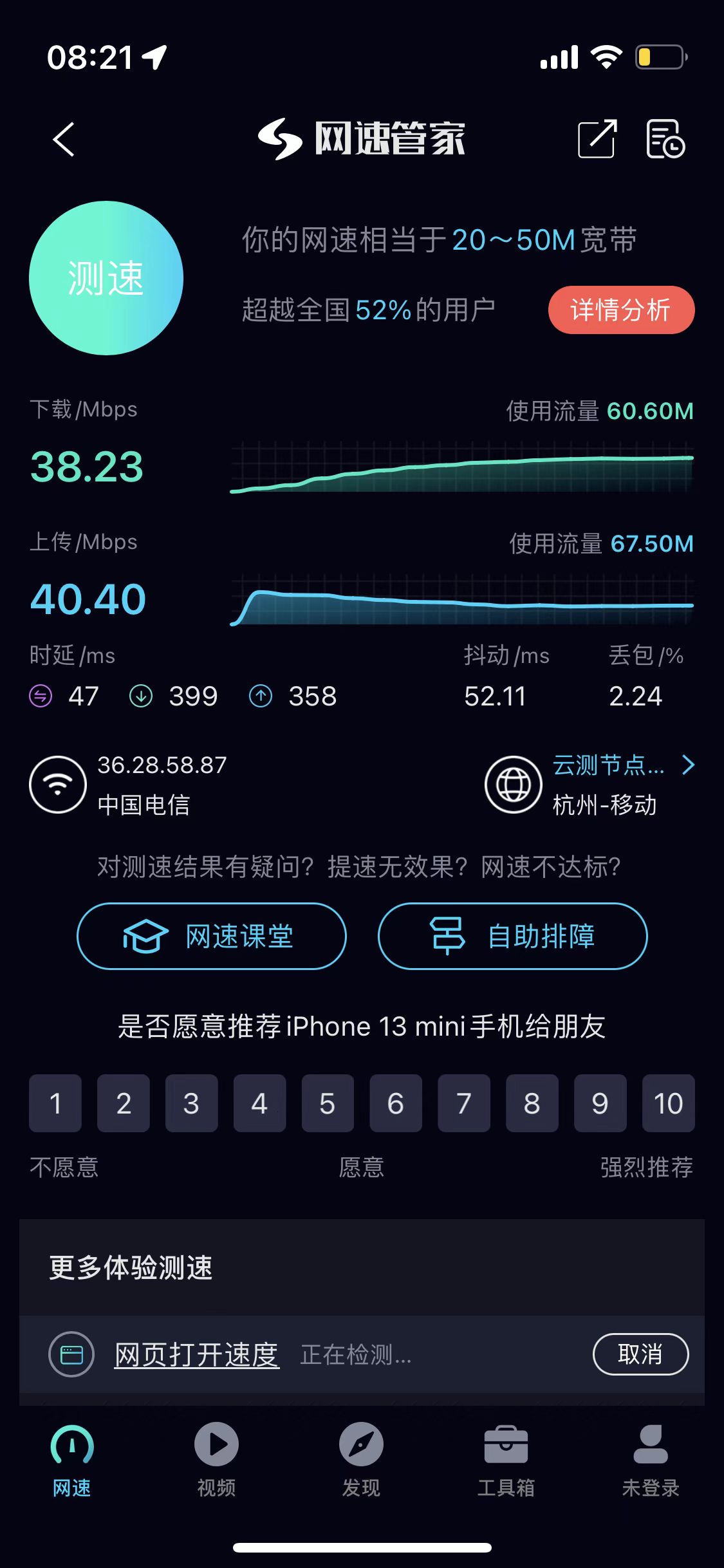This screenshot has height=1568, width=724.
Task: Cancel the 网页打开速度 detection with 取消
Action: [640, 1354]
